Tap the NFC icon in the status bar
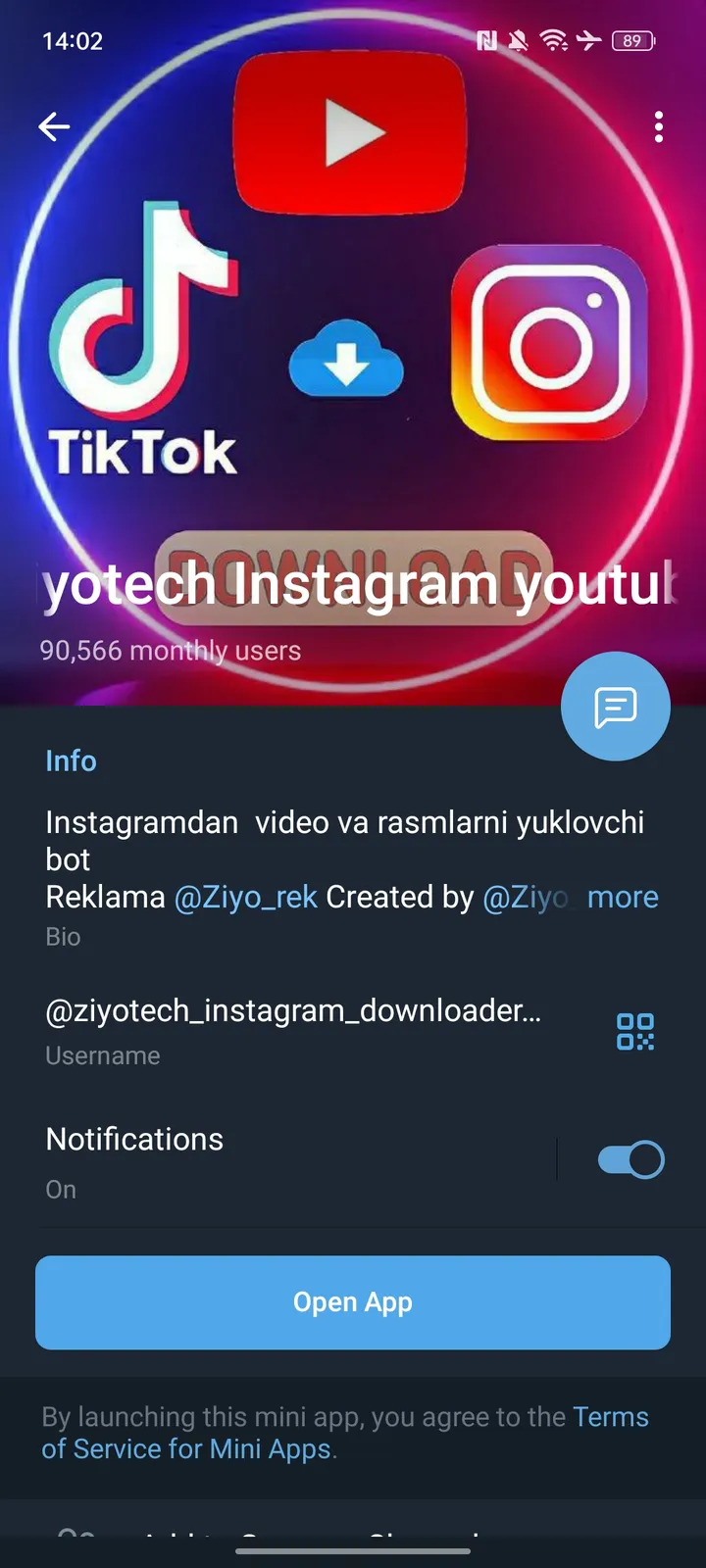706x1568 pixels. (487, 41)
